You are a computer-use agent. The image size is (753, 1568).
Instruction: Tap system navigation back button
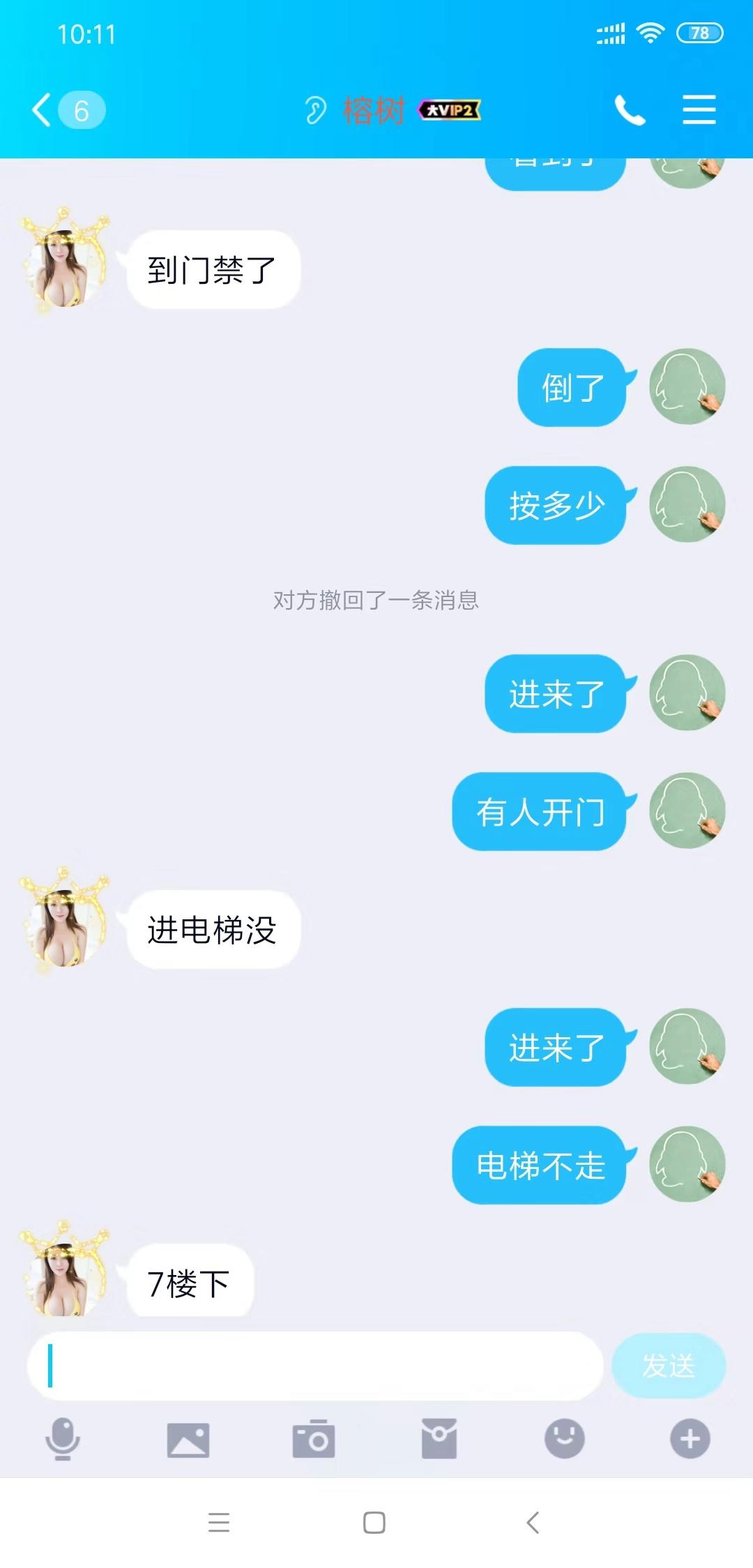point(533,1523)
